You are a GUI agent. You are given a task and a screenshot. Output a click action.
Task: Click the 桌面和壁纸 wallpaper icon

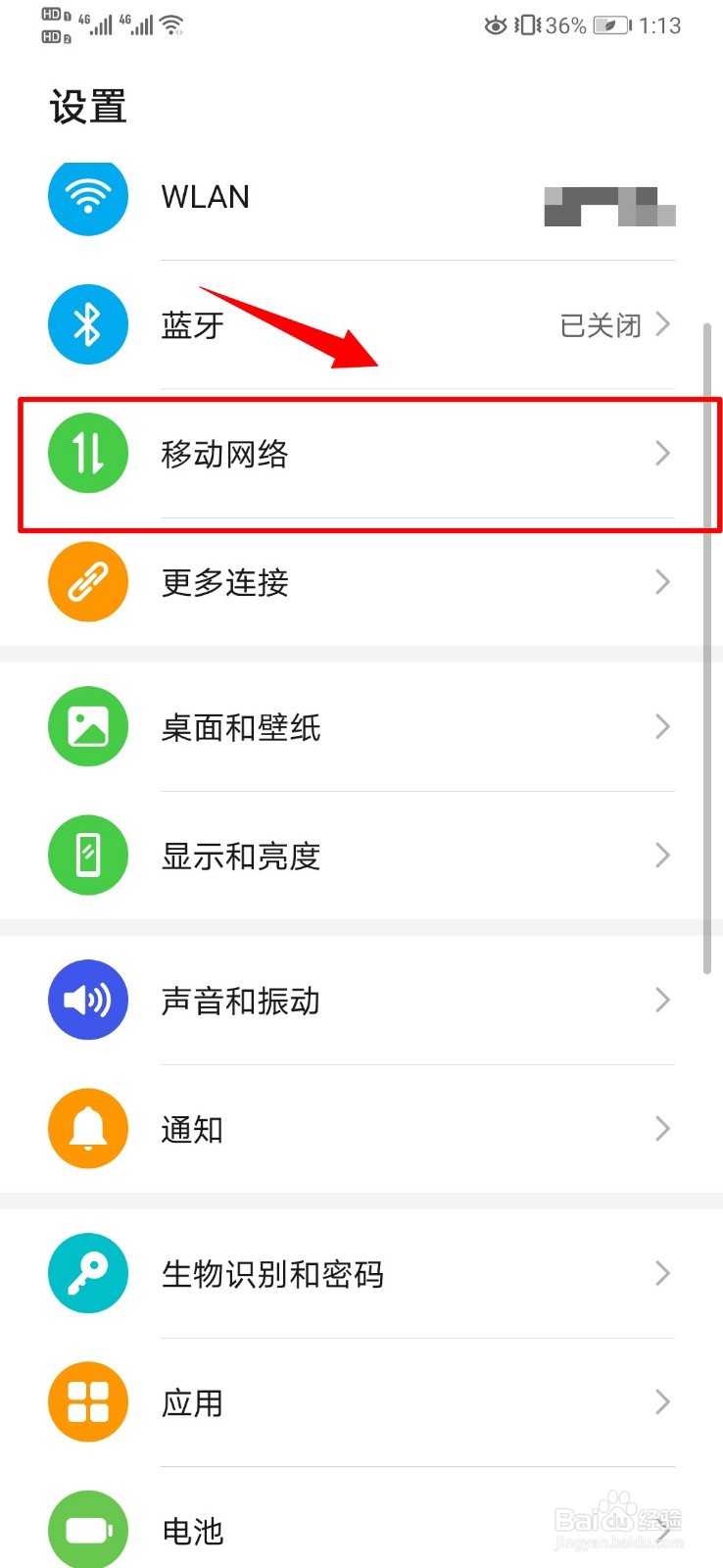[x=88, y=726]
